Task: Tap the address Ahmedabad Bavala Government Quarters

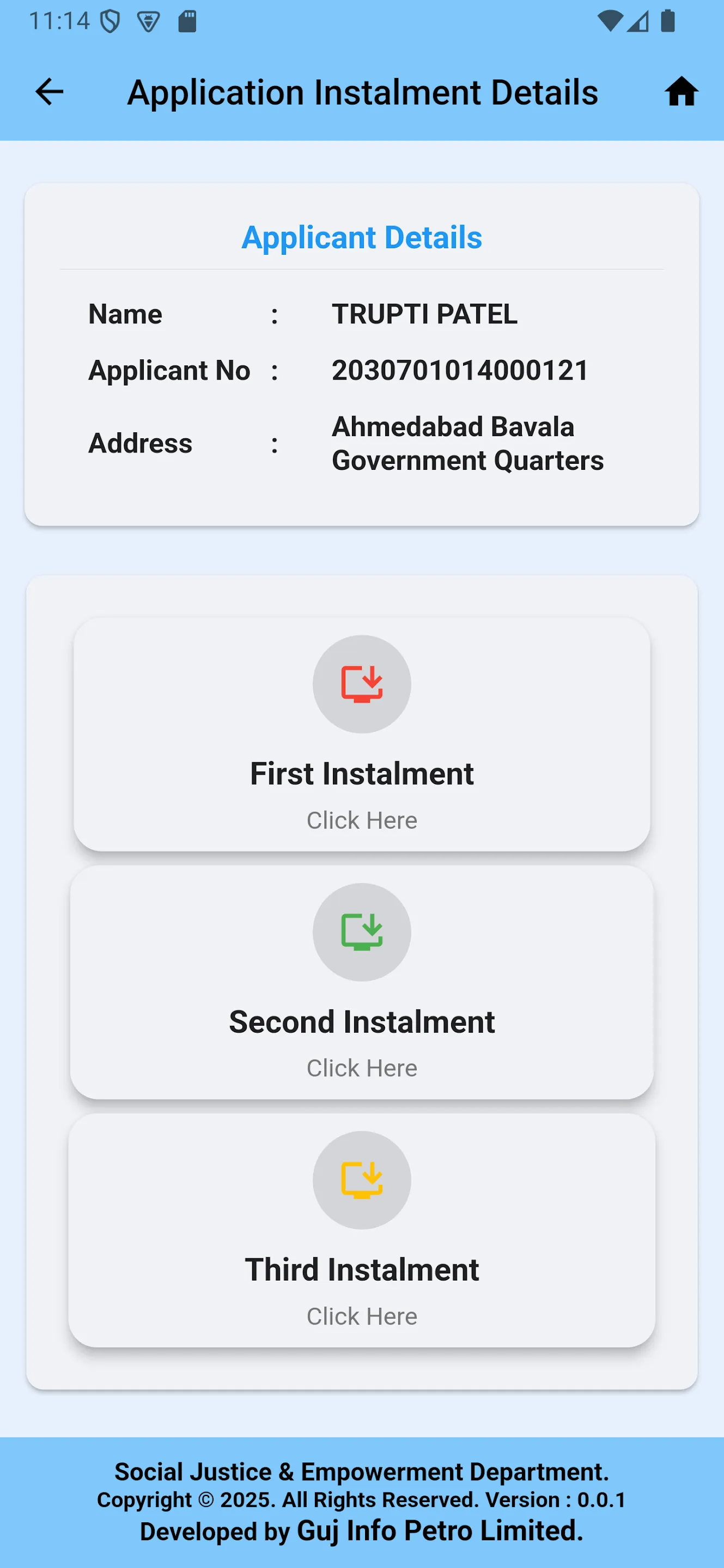Action: click(x=467, y=443)
